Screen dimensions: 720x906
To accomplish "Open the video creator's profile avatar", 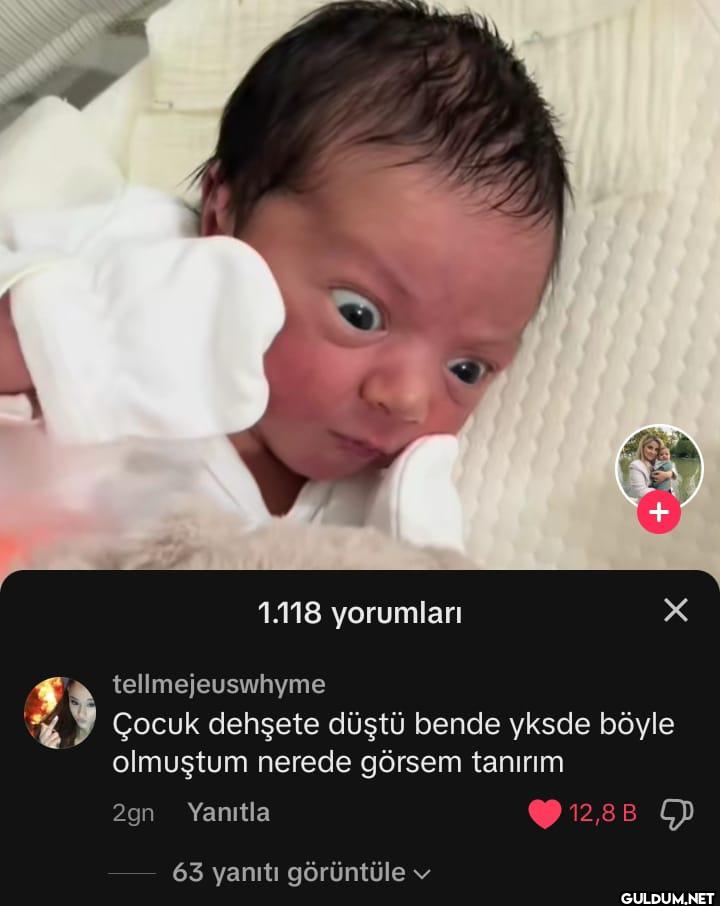I will tap(659, 466).
